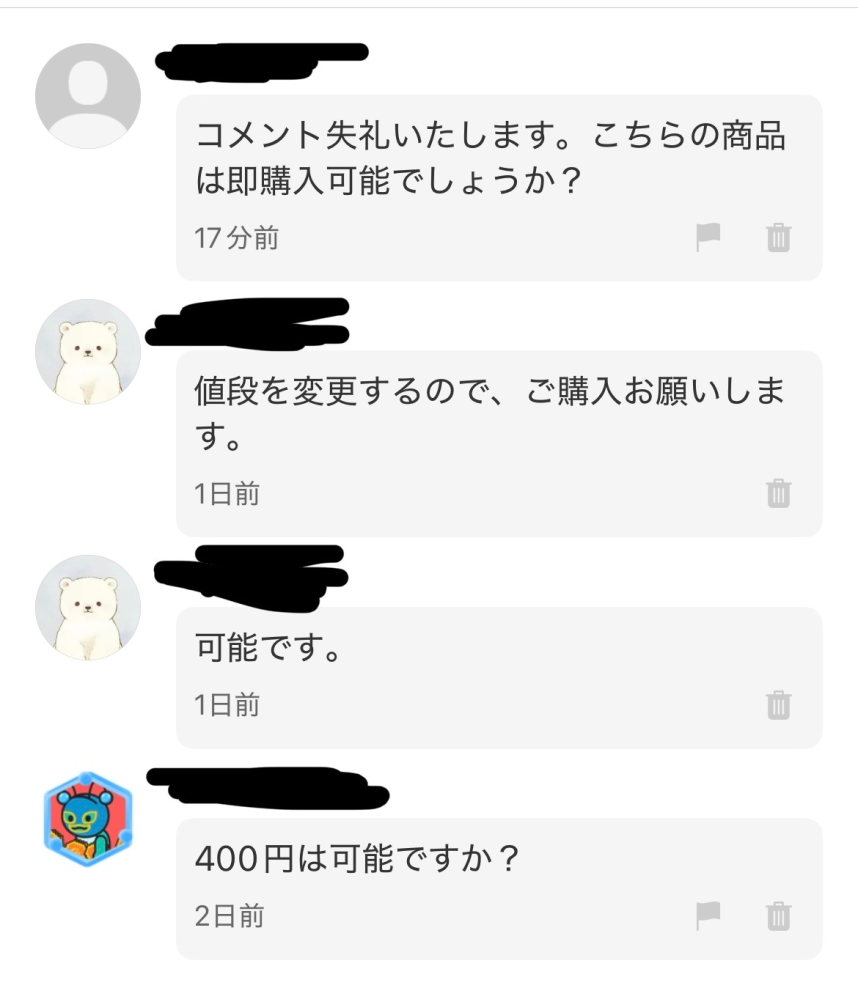Image resolution: width=858 pixels, height=999 pixels.
Task: Open profile of the 17分前 commenter avatar
Action: (x=88, y=96)
